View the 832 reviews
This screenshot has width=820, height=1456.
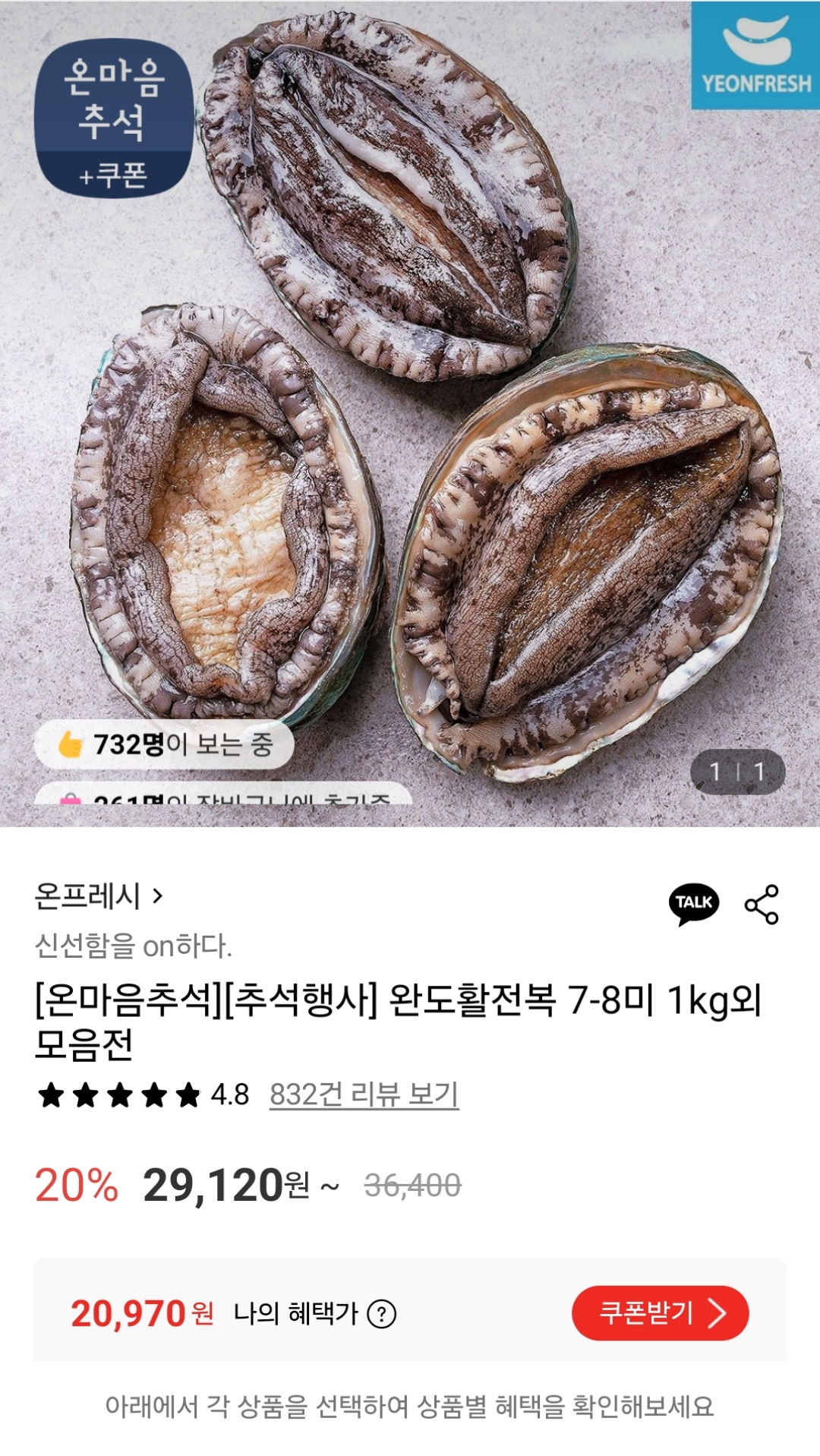tap(364, 1094)
